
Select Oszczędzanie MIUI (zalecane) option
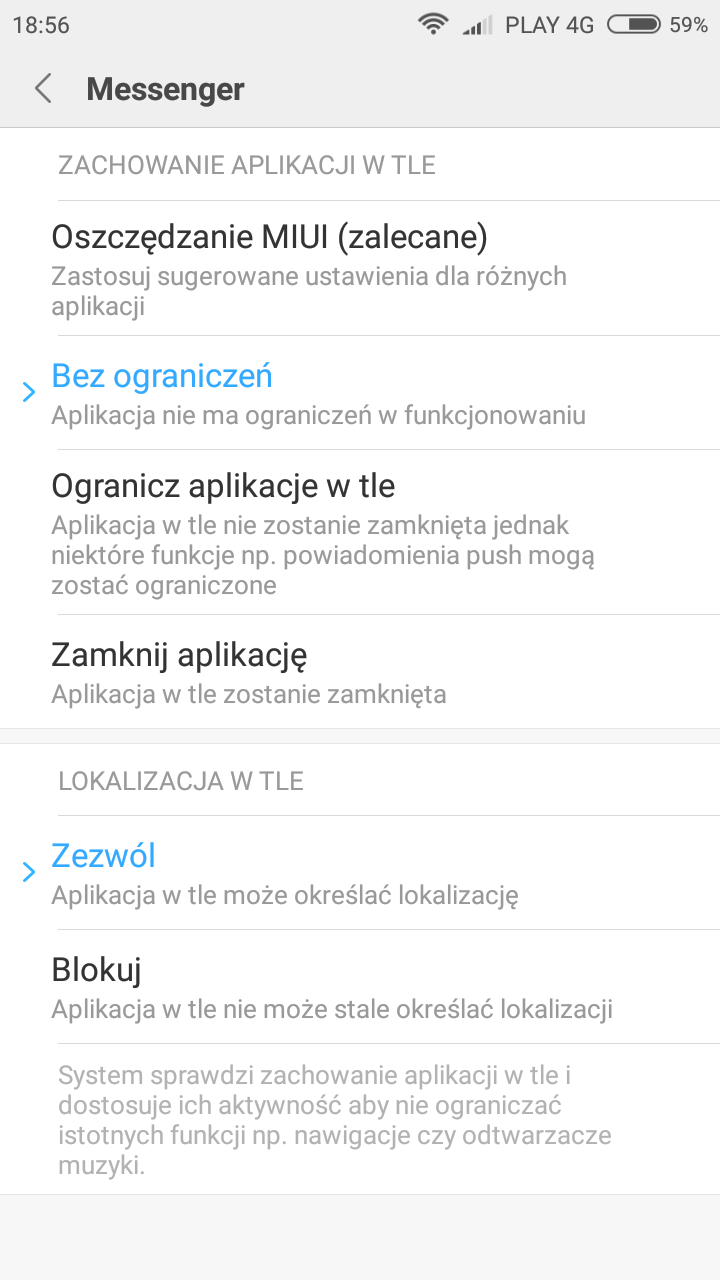tap(360, 268)
